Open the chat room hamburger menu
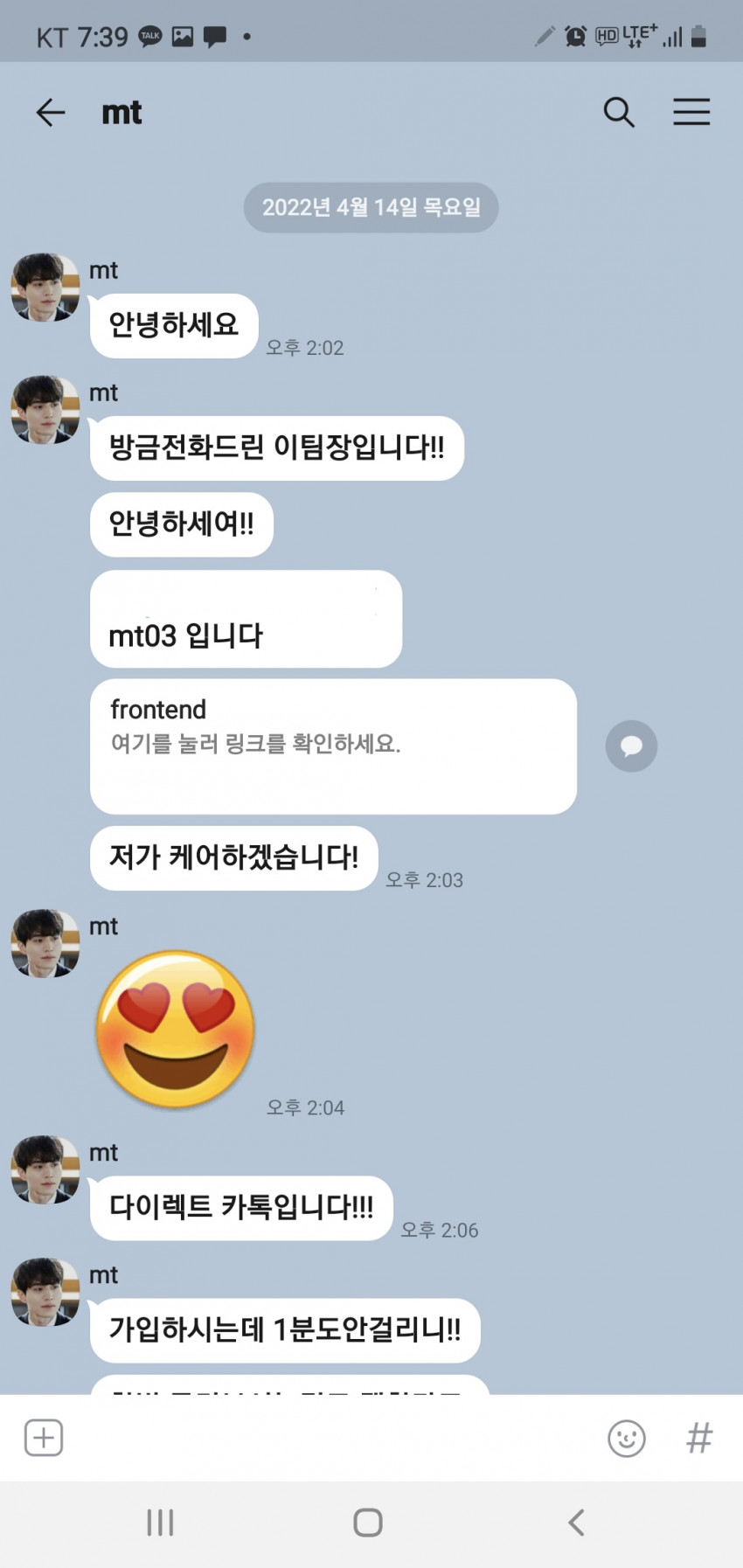Screen dimensions: 743x1568 pyautogui.click(x=691, y=113)
